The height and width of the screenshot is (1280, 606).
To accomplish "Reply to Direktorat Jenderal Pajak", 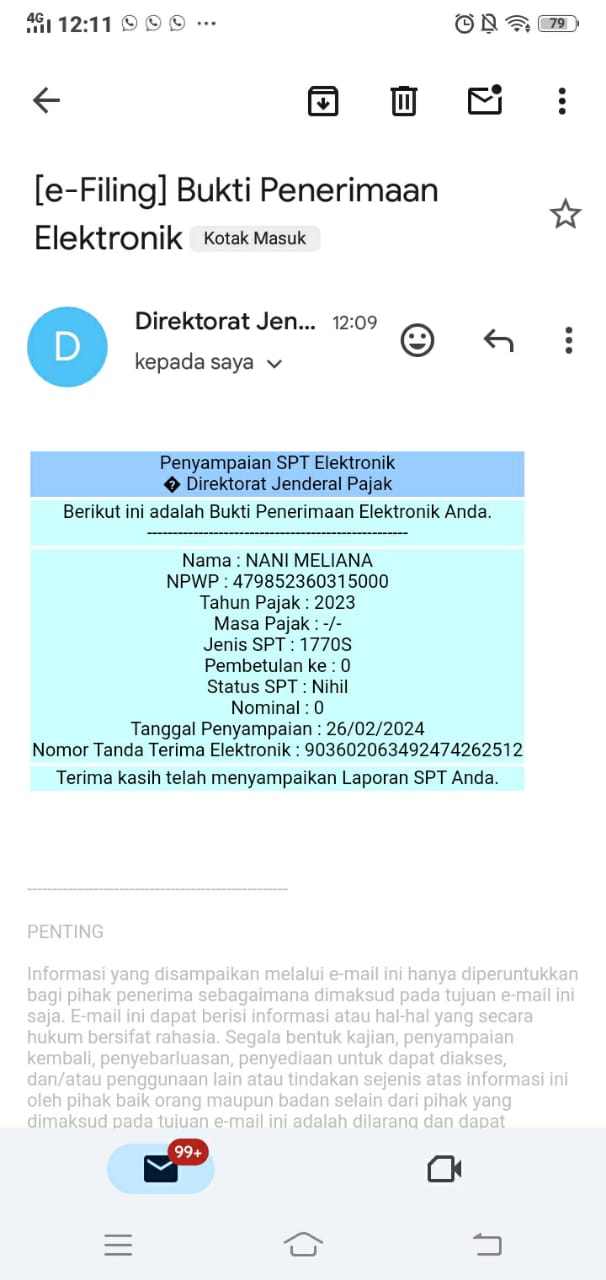I will (498, 341).
